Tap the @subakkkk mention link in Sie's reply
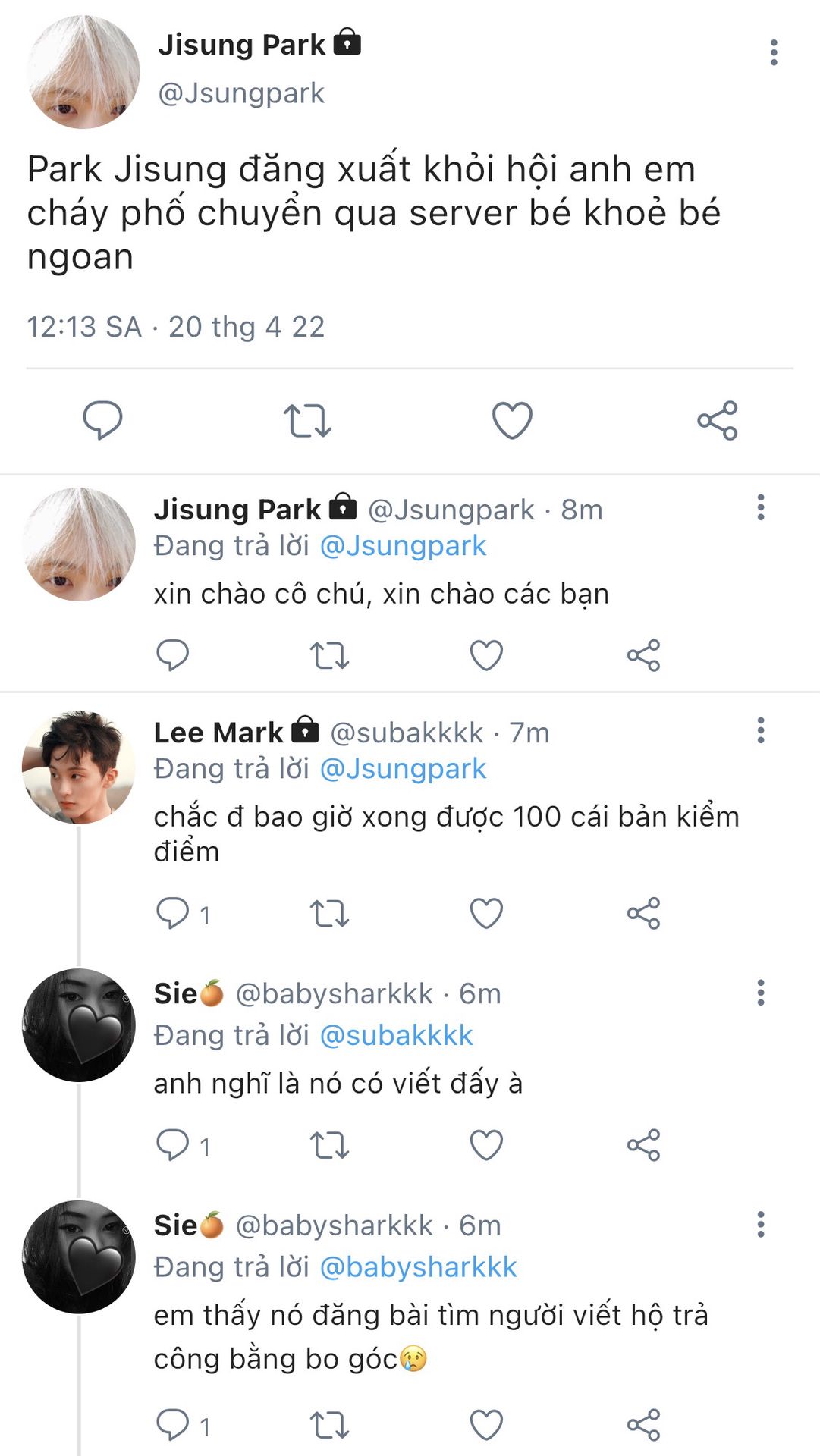This screenshot has height=1456, width=820. pos(397,1035)
